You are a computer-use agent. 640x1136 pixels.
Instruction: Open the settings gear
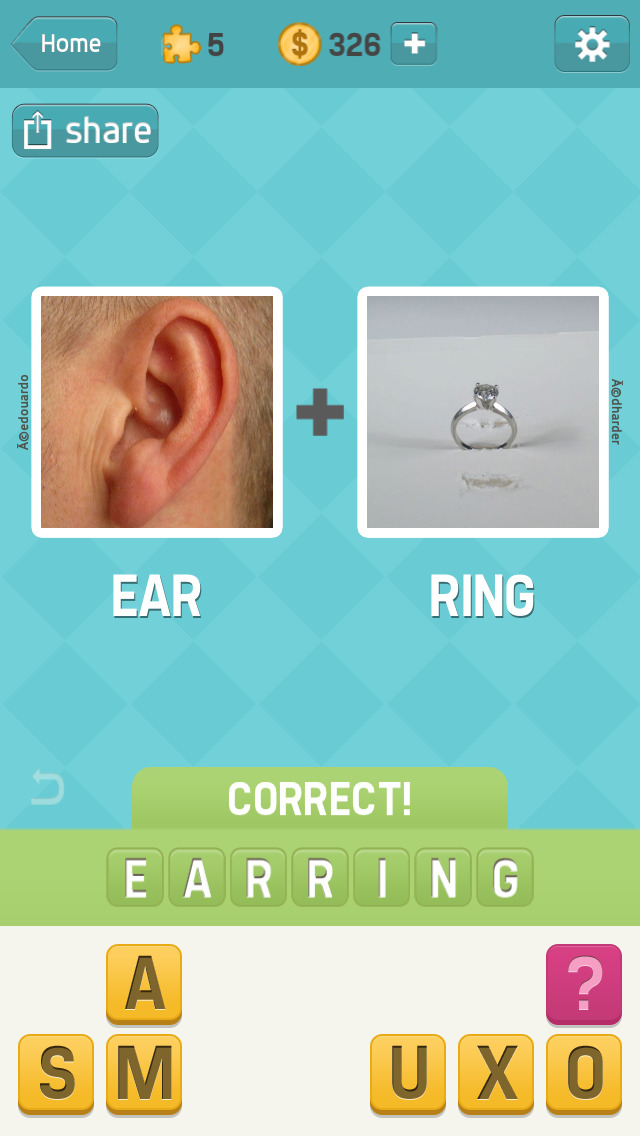[591, 44]
